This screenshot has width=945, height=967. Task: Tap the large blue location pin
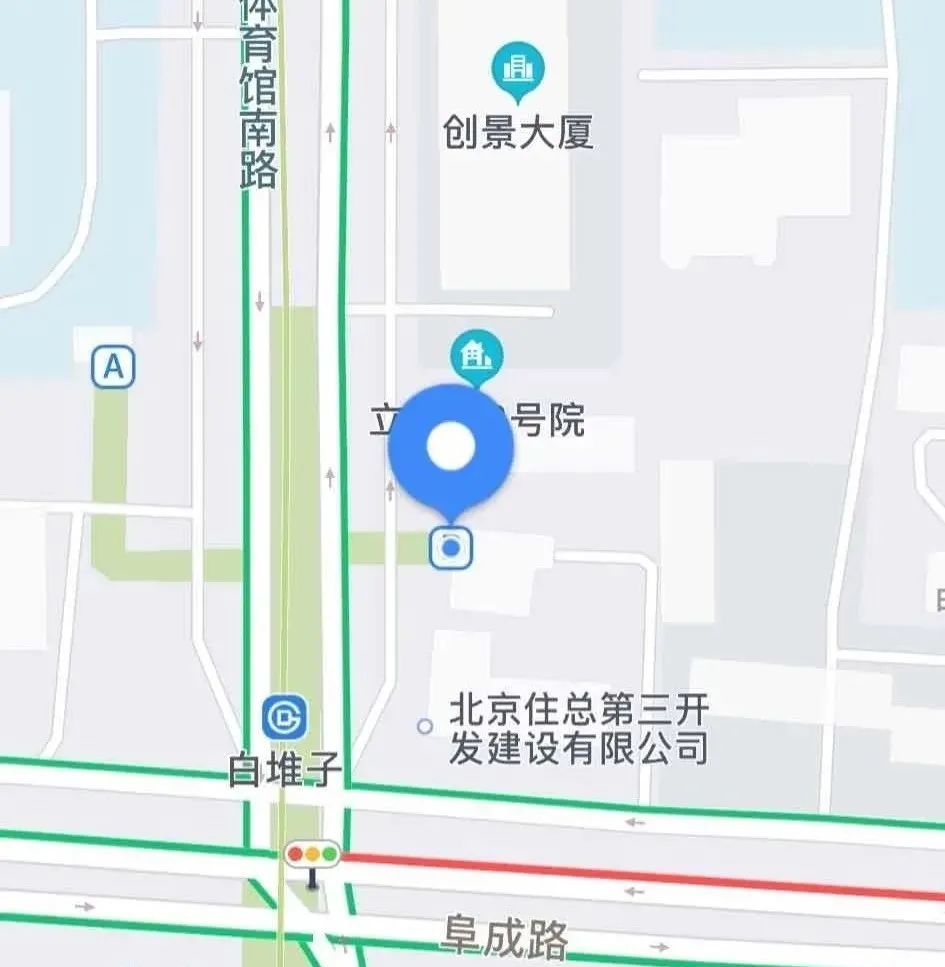pos(451,447)
